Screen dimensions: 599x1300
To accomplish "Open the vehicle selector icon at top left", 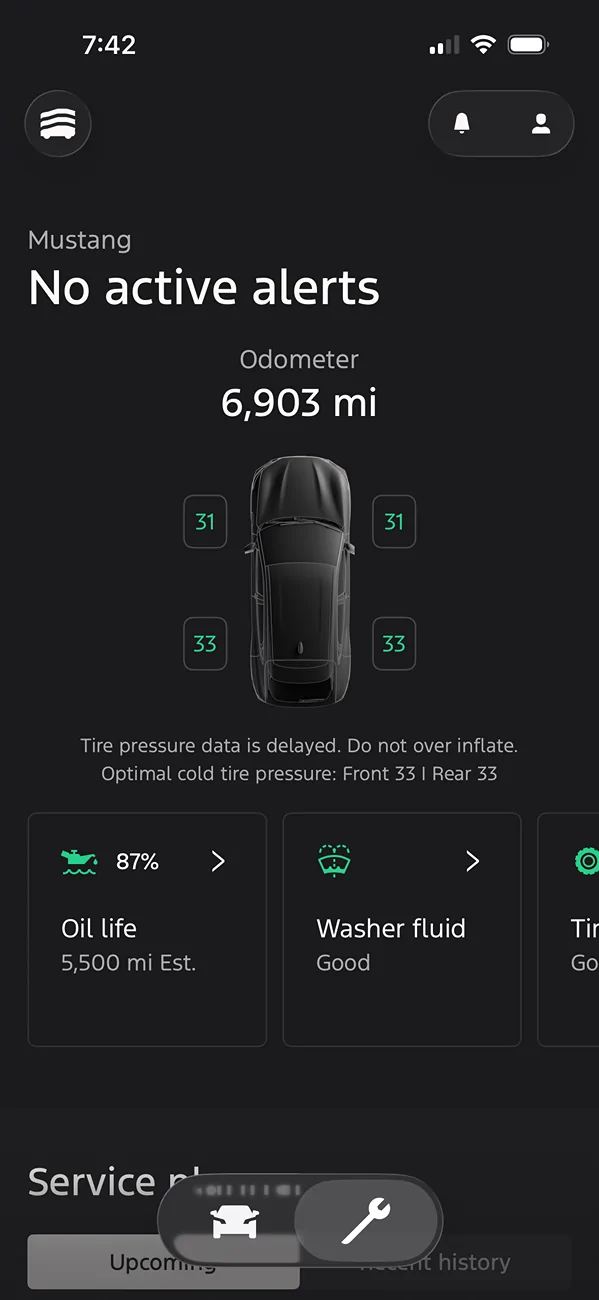I will pyautogui.click(x=58, y=124).
